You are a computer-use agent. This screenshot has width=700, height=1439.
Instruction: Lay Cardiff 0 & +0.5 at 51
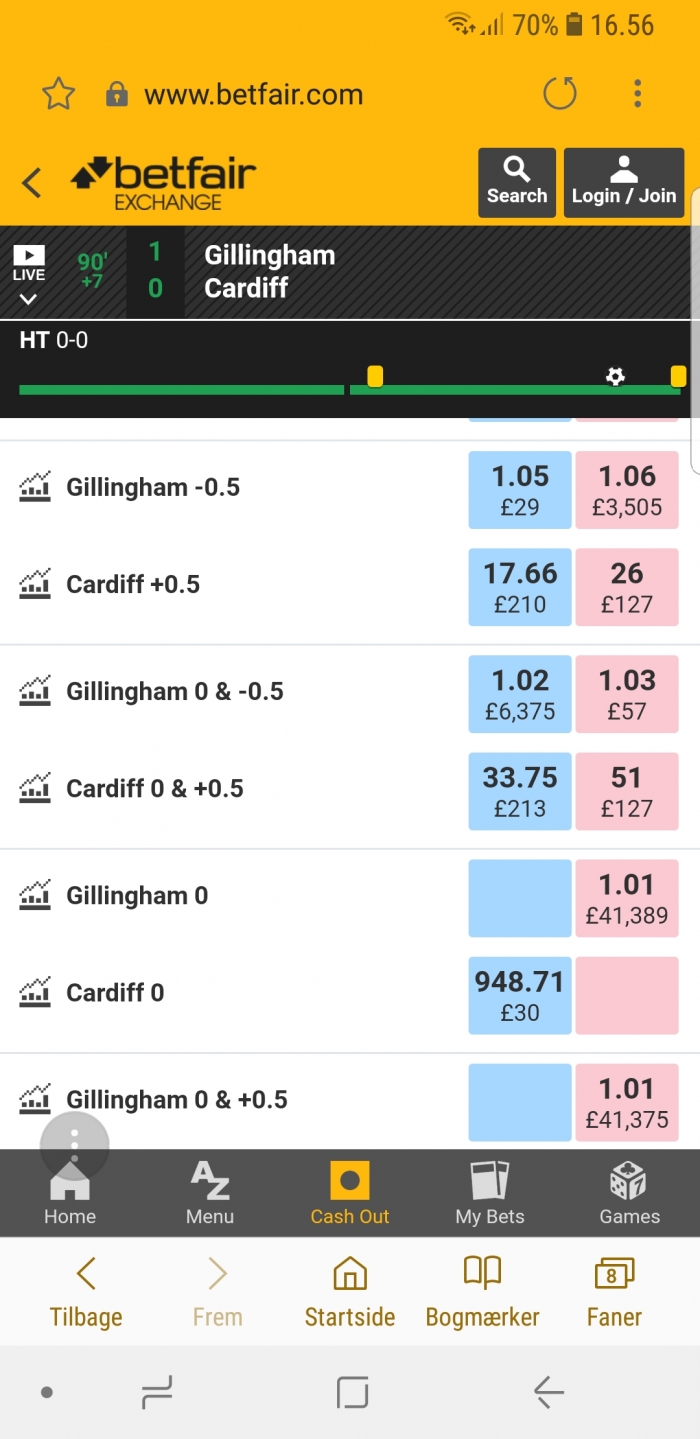click(627, 791)
